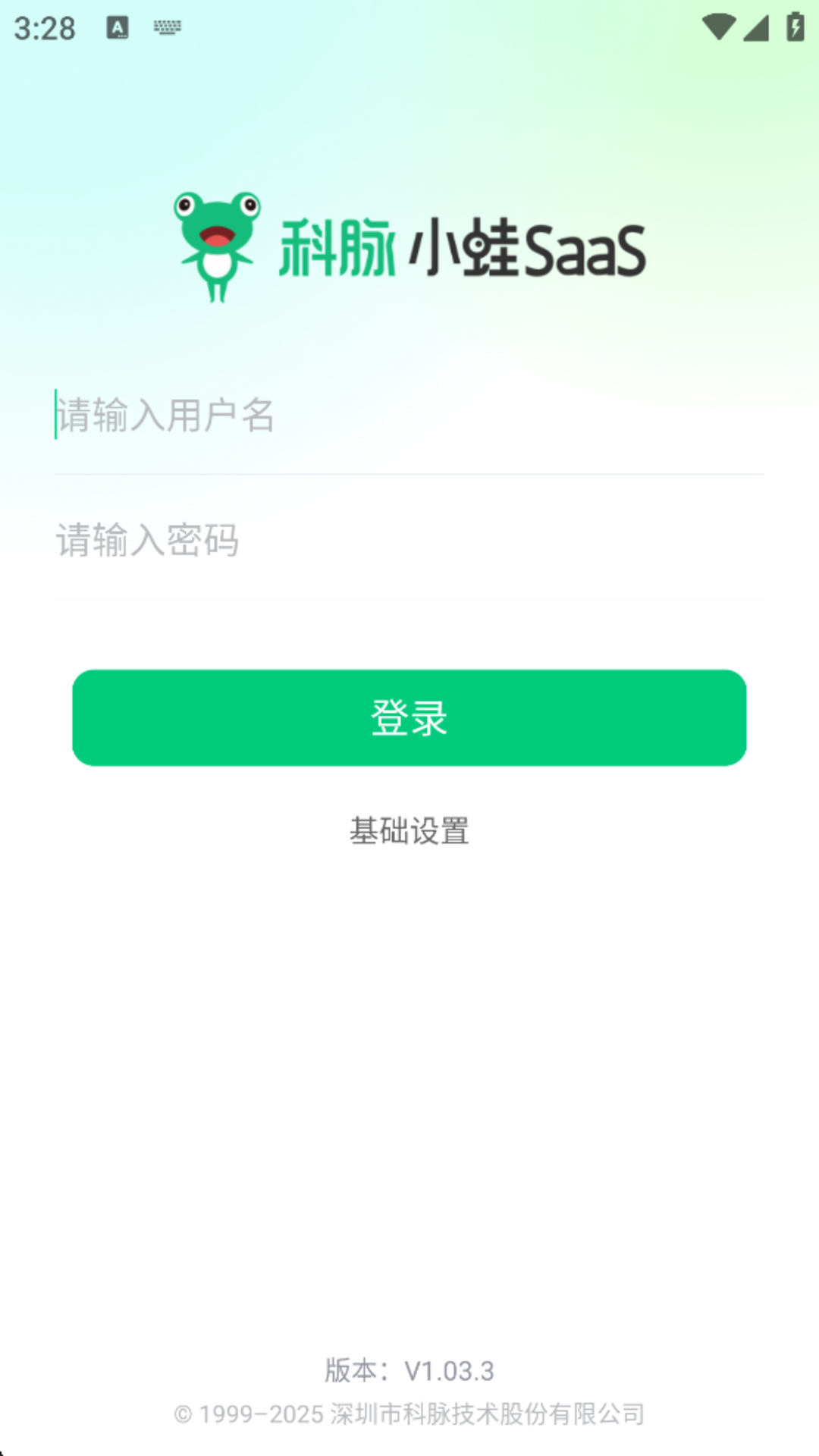Viewport: 819px width, 1456px height.
Task: Click the frog's face on the logo
Action: [218, 227]
